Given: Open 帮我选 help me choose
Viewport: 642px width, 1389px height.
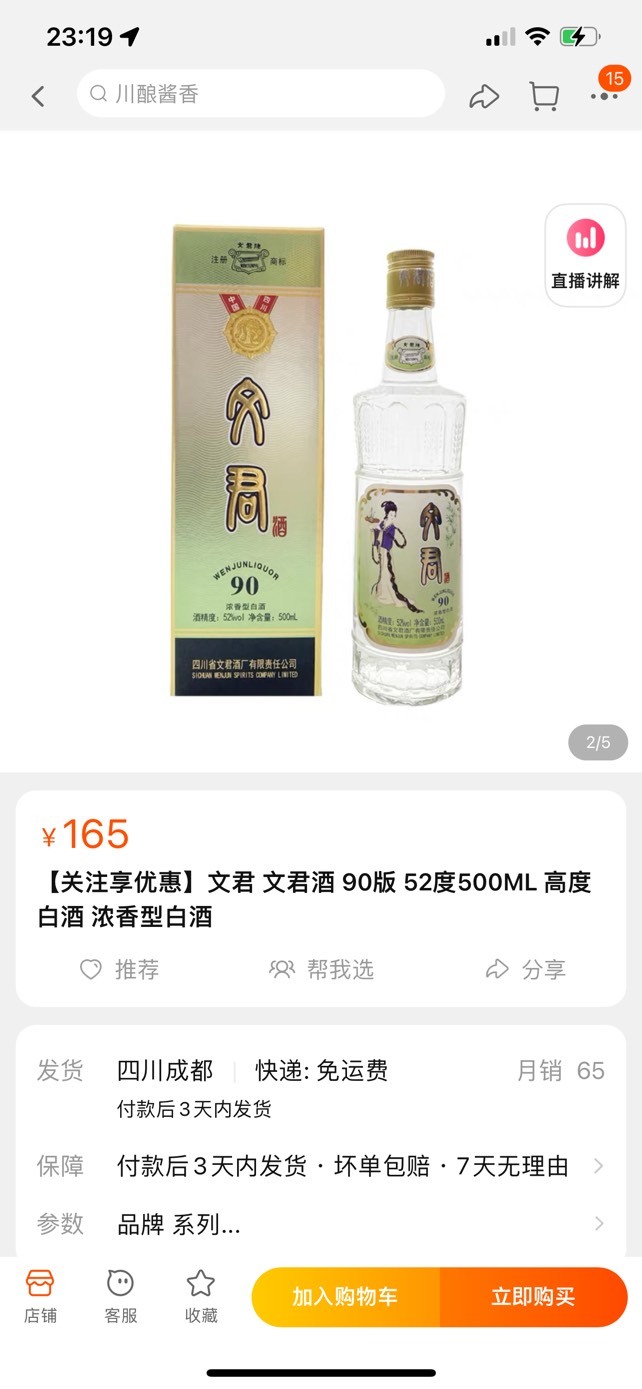Looking at the screenshot, I should point(321,969).
